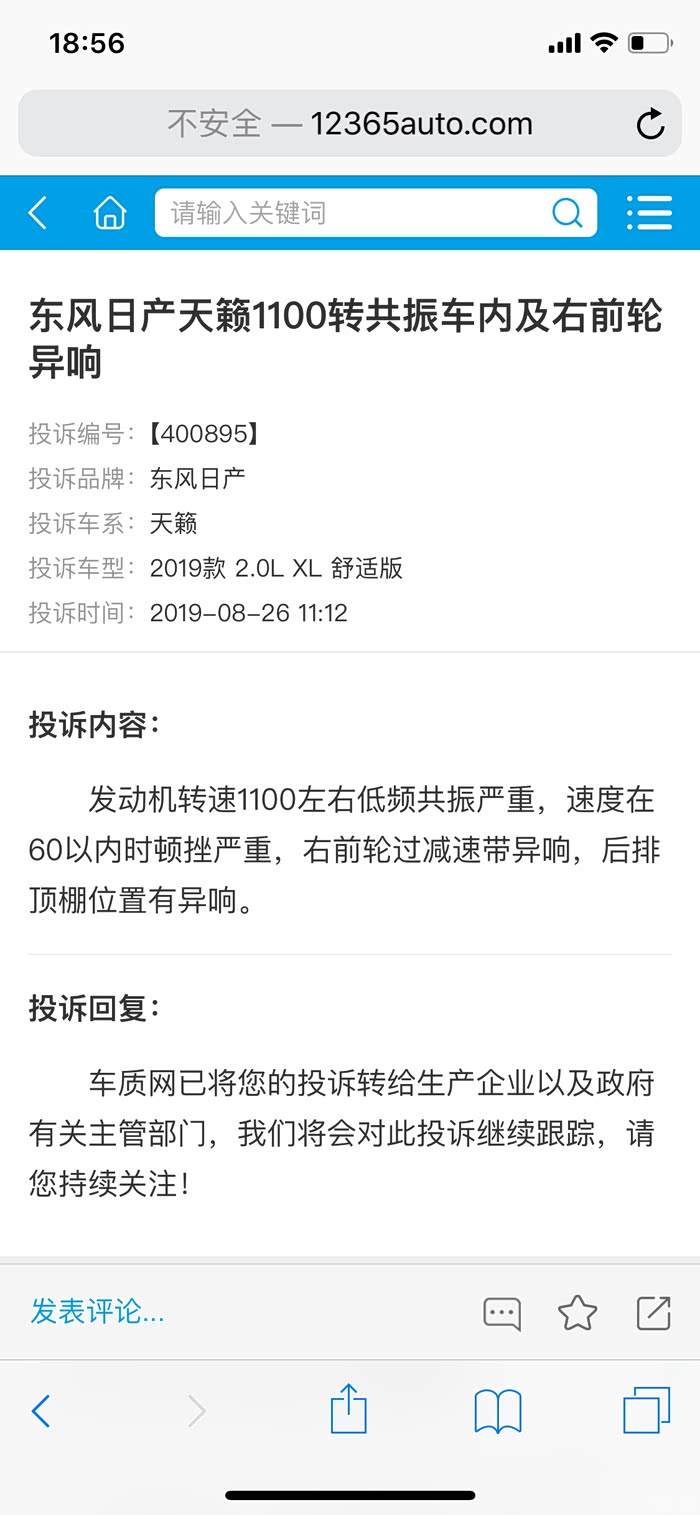This screenshot has width=700, height=1515.
Task: Open the site list menu icon
Action: 649,213
